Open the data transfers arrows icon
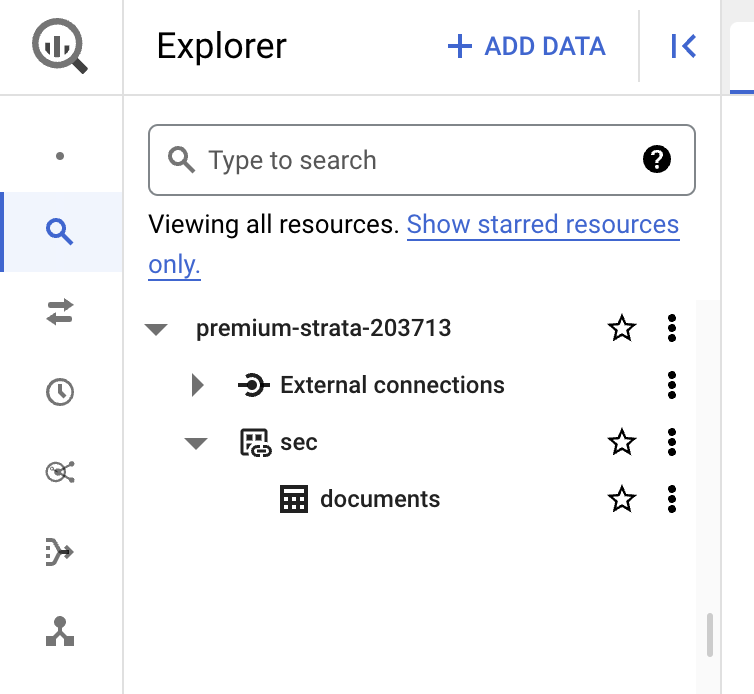The height and width of the screenshot is (694, 754). click(60, 313)
